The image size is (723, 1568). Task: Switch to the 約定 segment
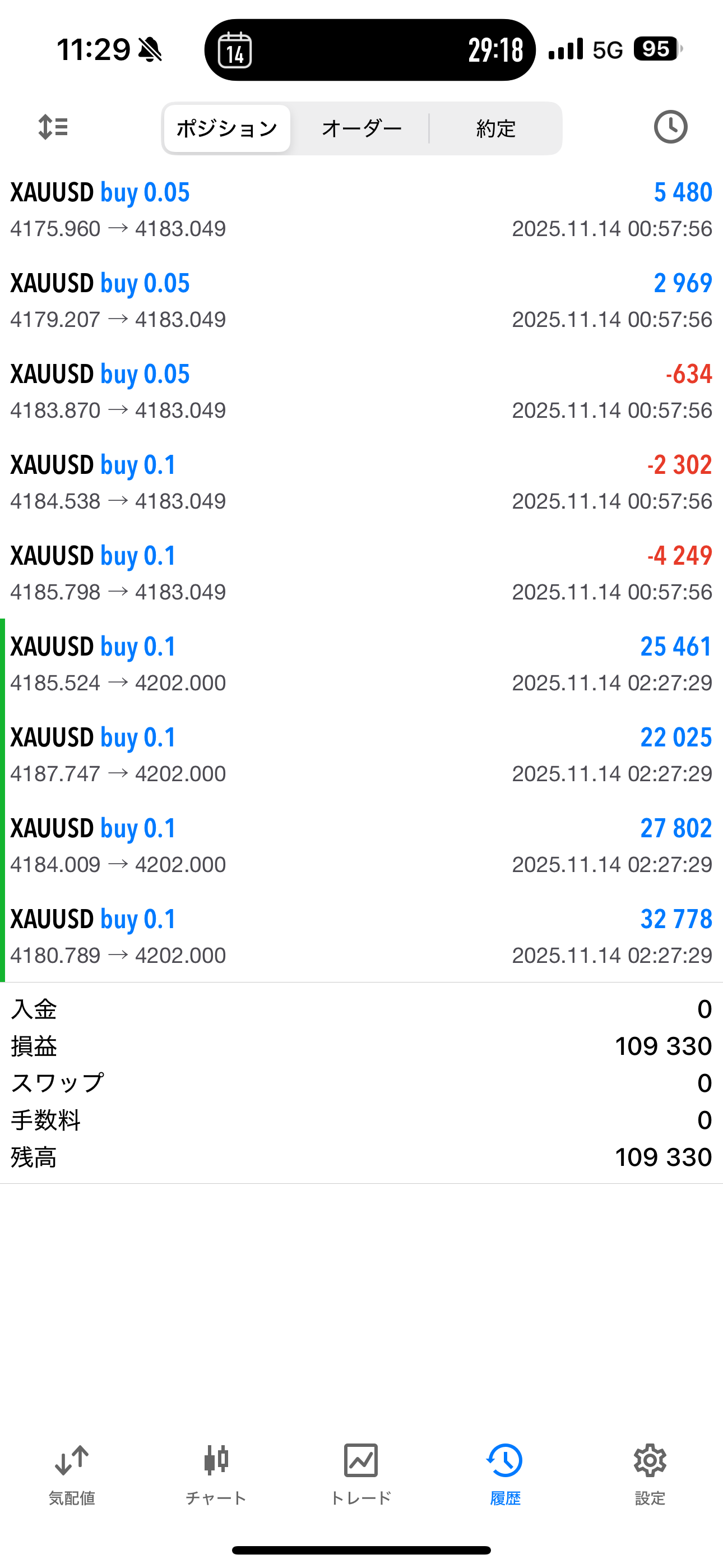pos(495,128)
